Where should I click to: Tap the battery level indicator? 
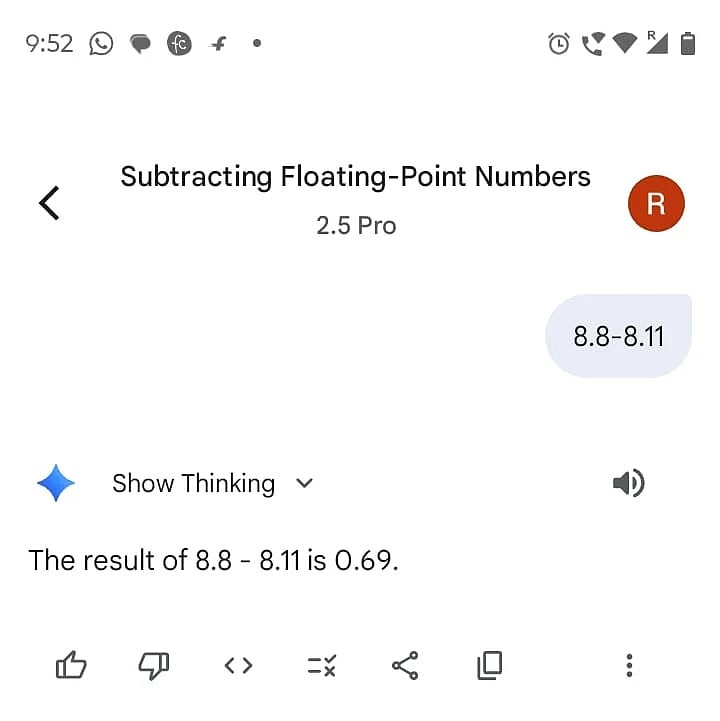point(687,43)
